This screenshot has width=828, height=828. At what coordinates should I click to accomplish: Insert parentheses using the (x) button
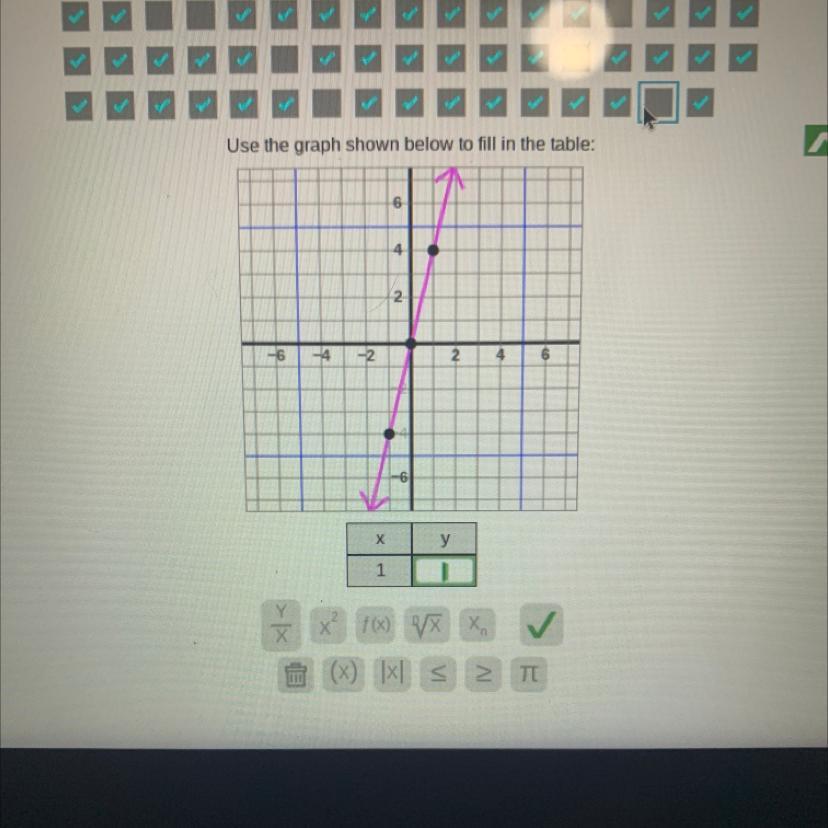343,673
